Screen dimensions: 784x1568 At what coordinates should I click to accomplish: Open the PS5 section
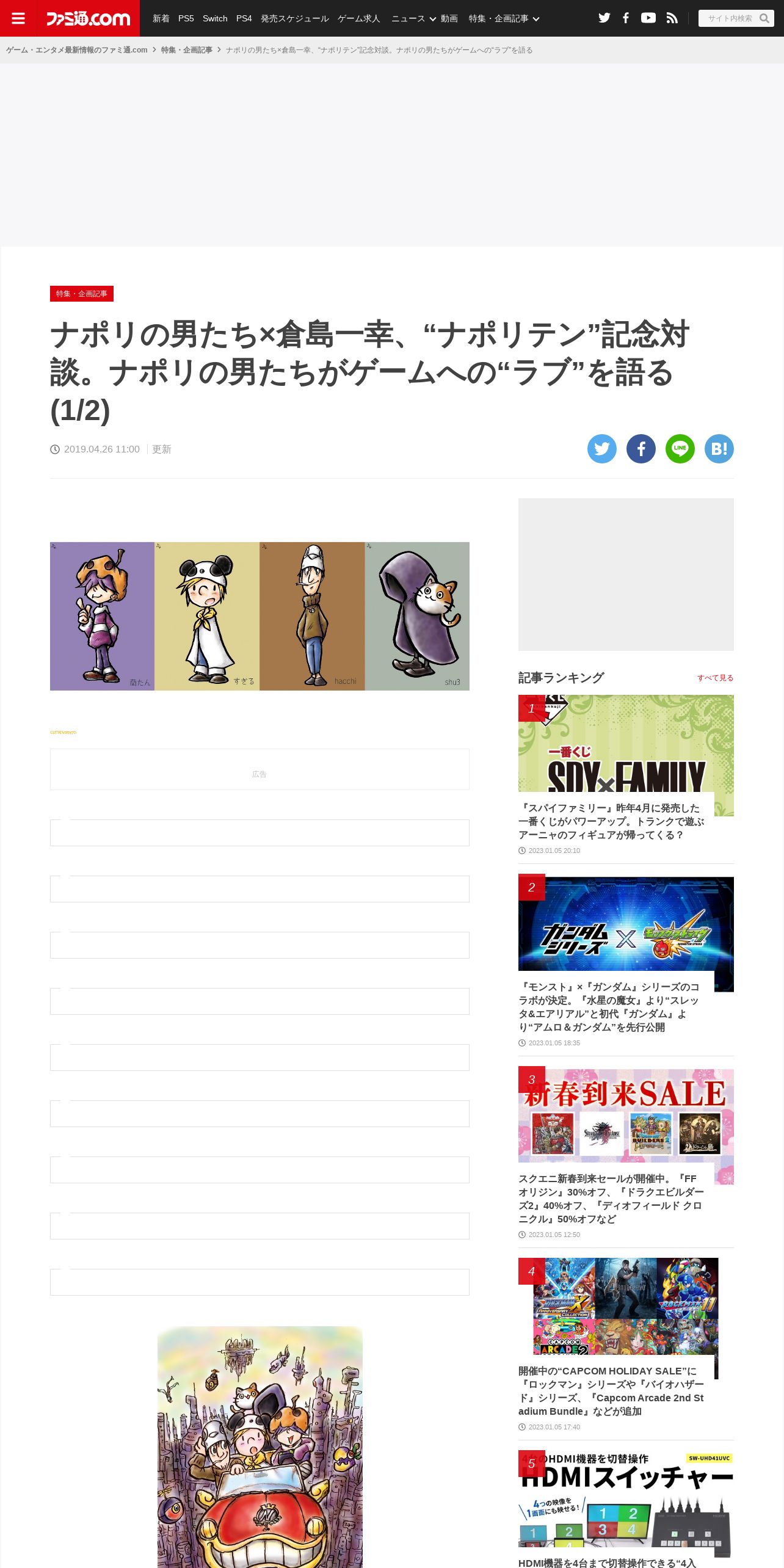(186, 18)
